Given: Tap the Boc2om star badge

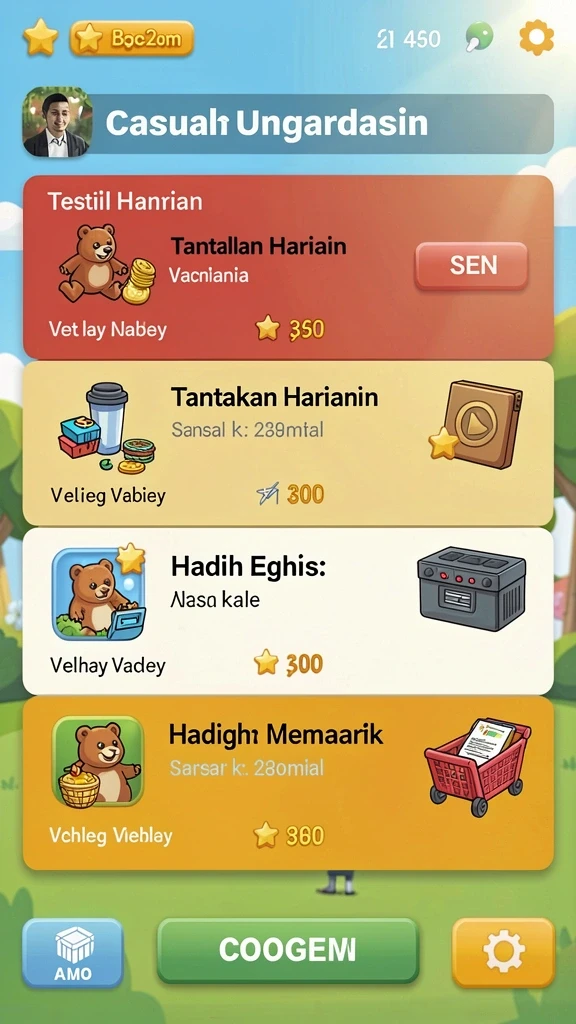Looking at the screenshot, I should (131, 39).
